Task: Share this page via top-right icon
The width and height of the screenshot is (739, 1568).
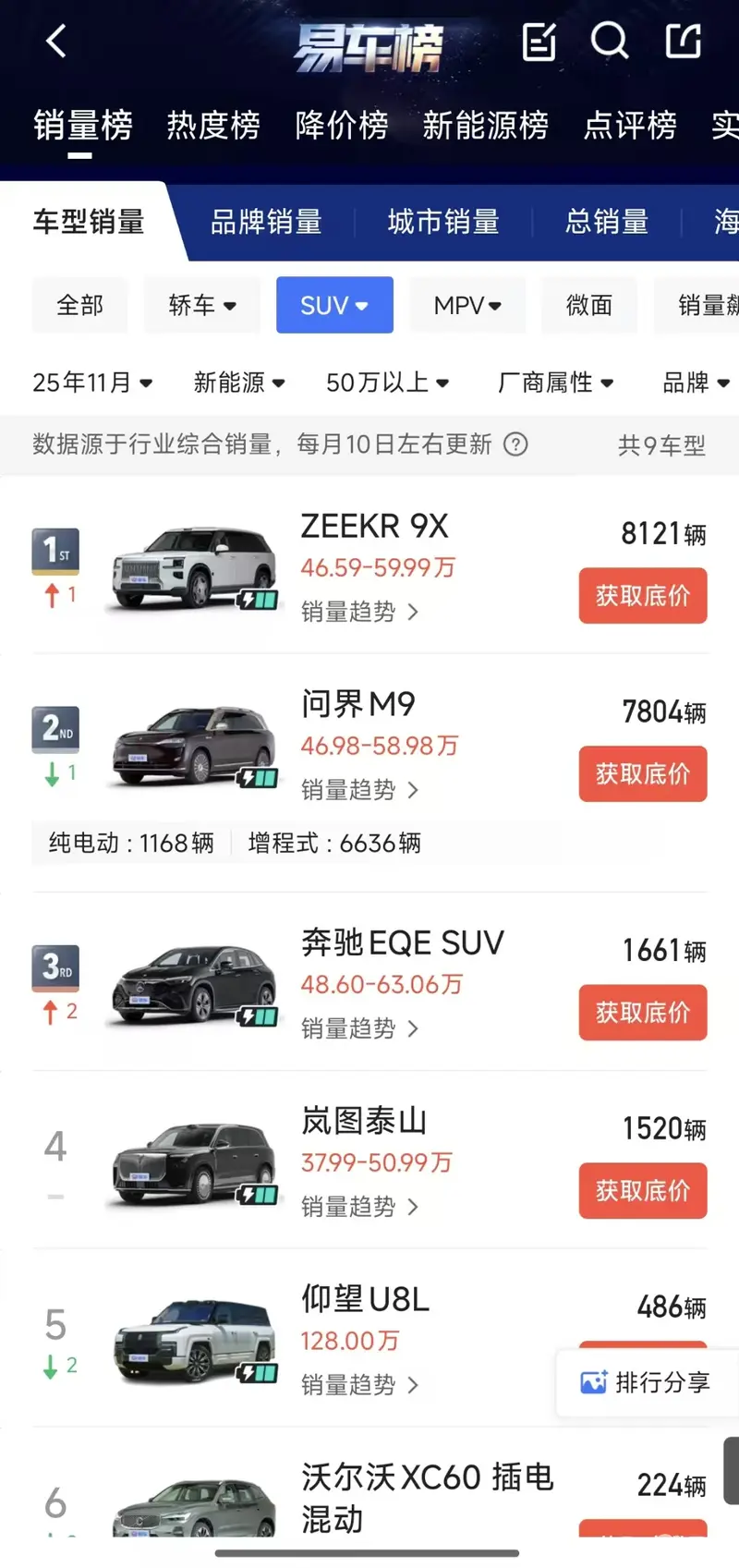Action: pyautogui.click(x=684, y=41)
